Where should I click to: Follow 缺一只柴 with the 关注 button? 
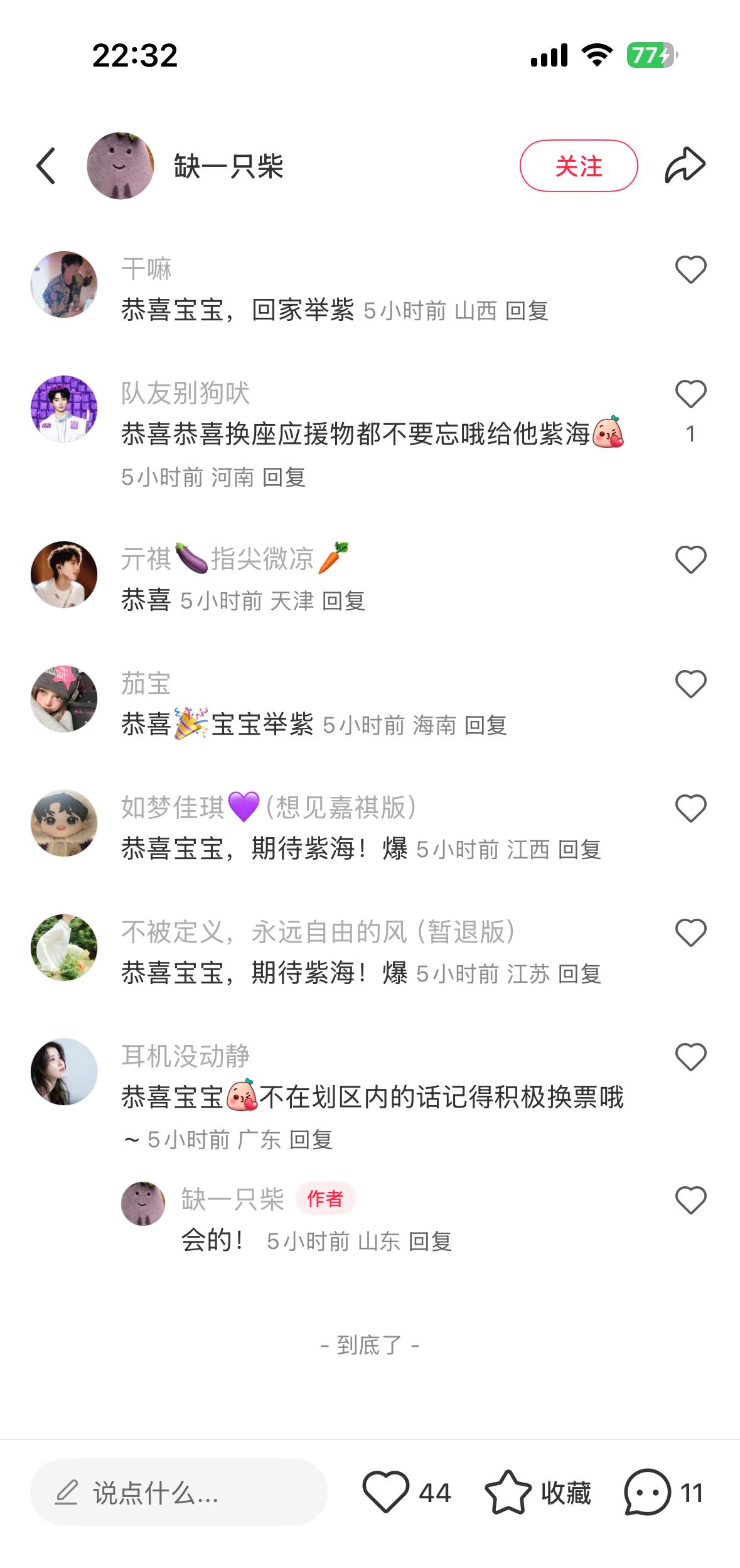pyautogui.click(x=578, y=166)
